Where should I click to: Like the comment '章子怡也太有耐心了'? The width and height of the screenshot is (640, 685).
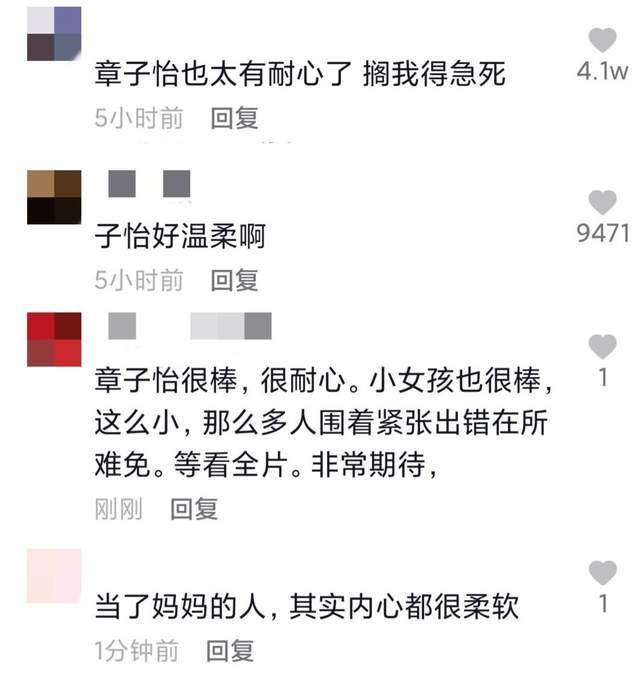pos(602,41)
